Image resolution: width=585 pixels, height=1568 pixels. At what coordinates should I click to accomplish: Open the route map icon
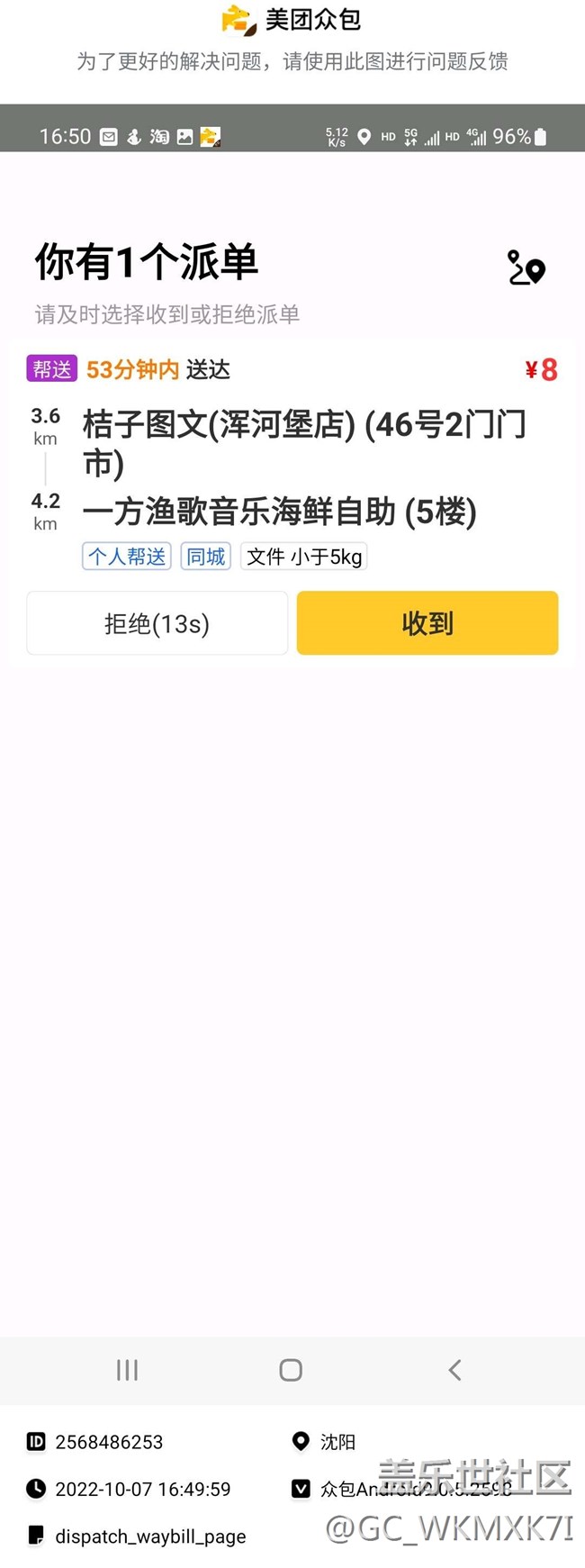click(x=526, y=268)
